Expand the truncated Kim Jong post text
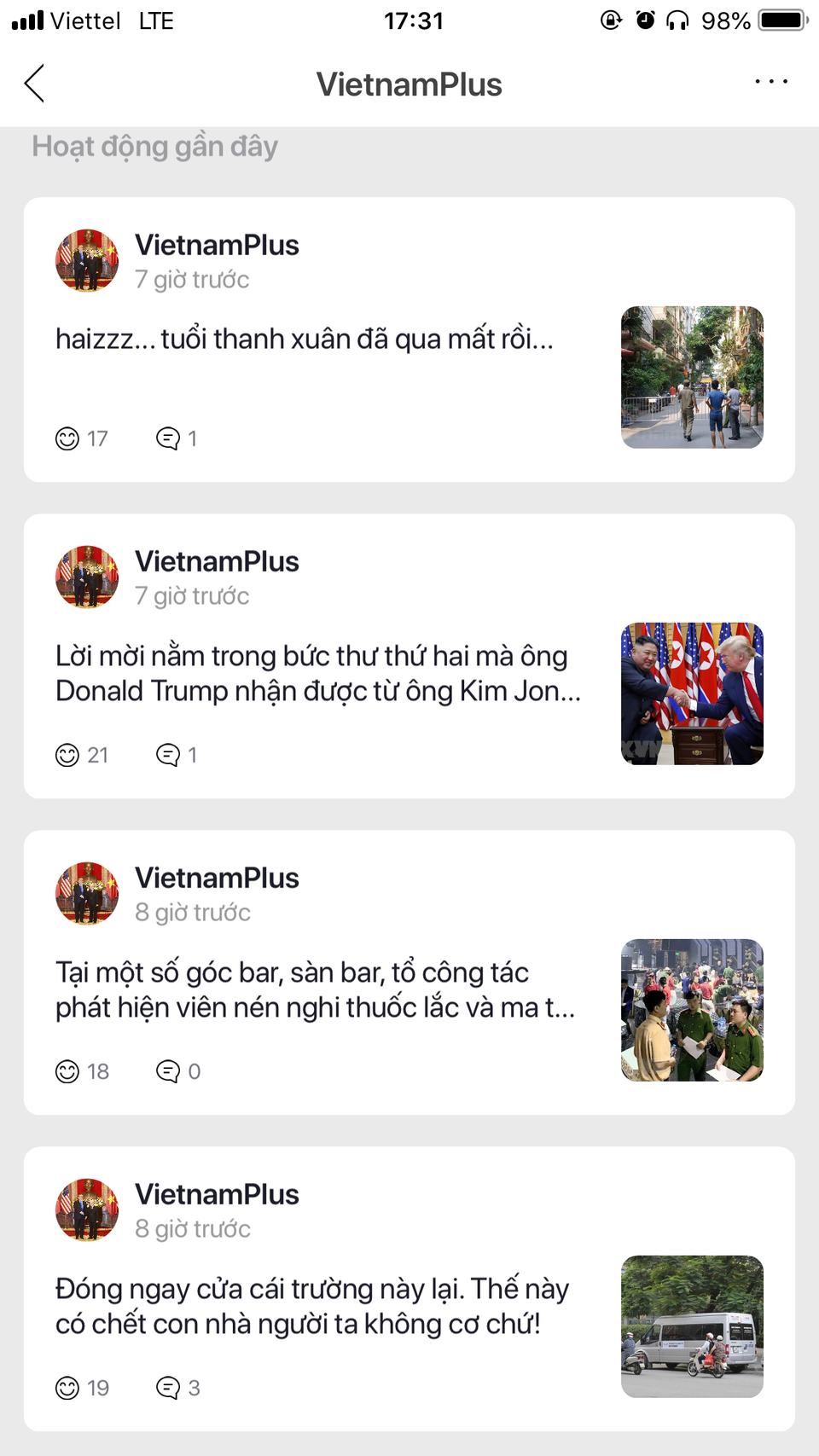This screenshot has width=819, height=1456. [x=316, y=674]
